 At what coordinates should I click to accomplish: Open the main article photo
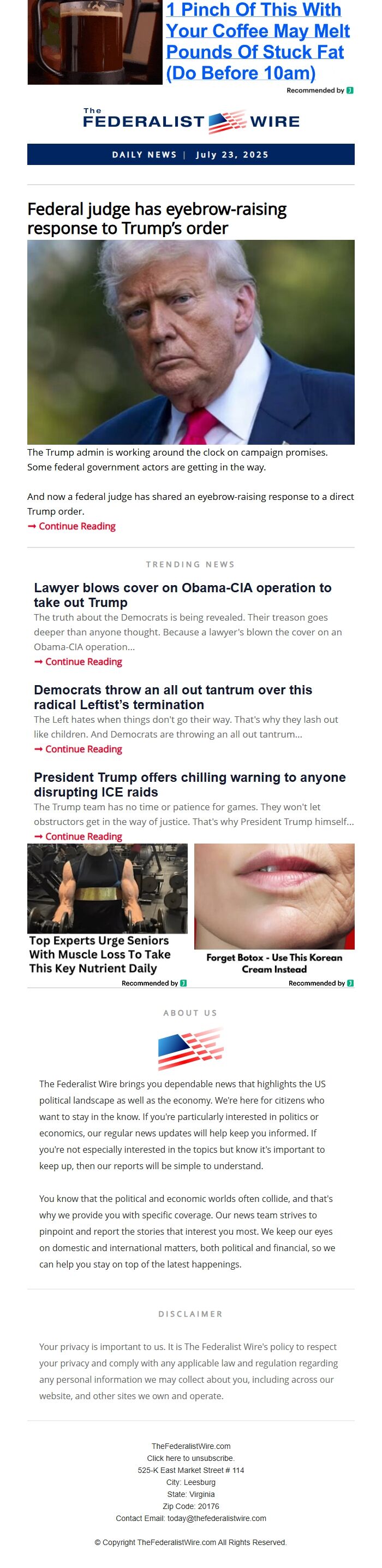click(190, 341)
